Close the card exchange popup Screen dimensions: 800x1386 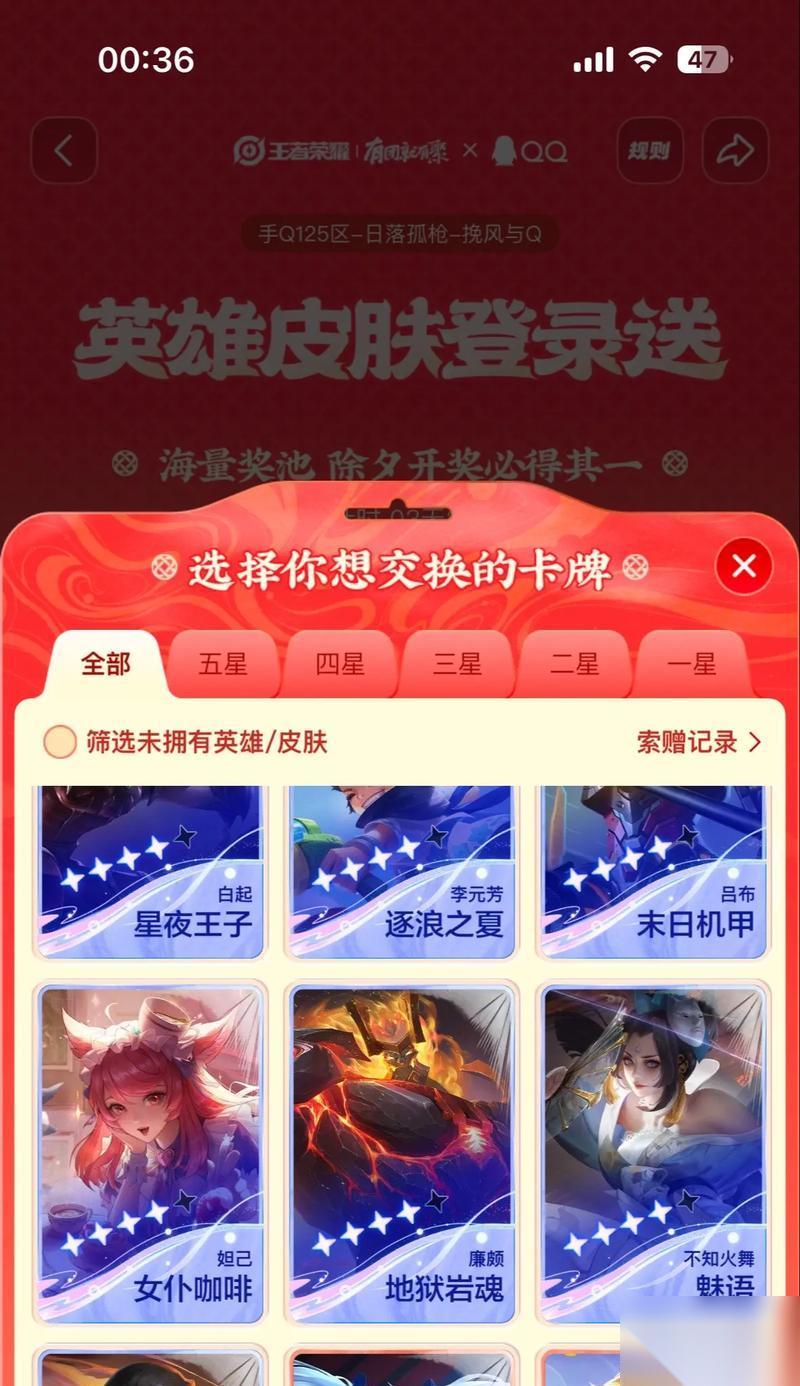click(743, 567)
